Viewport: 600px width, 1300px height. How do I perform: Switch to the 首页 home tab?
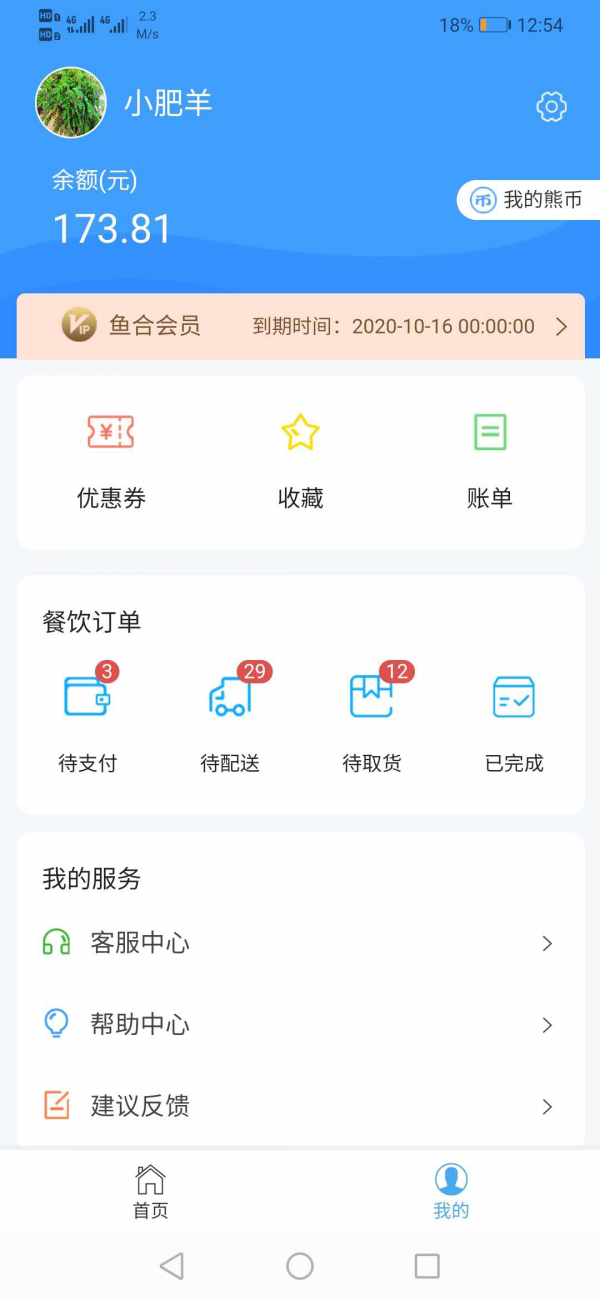click(x=150, y=1191)
